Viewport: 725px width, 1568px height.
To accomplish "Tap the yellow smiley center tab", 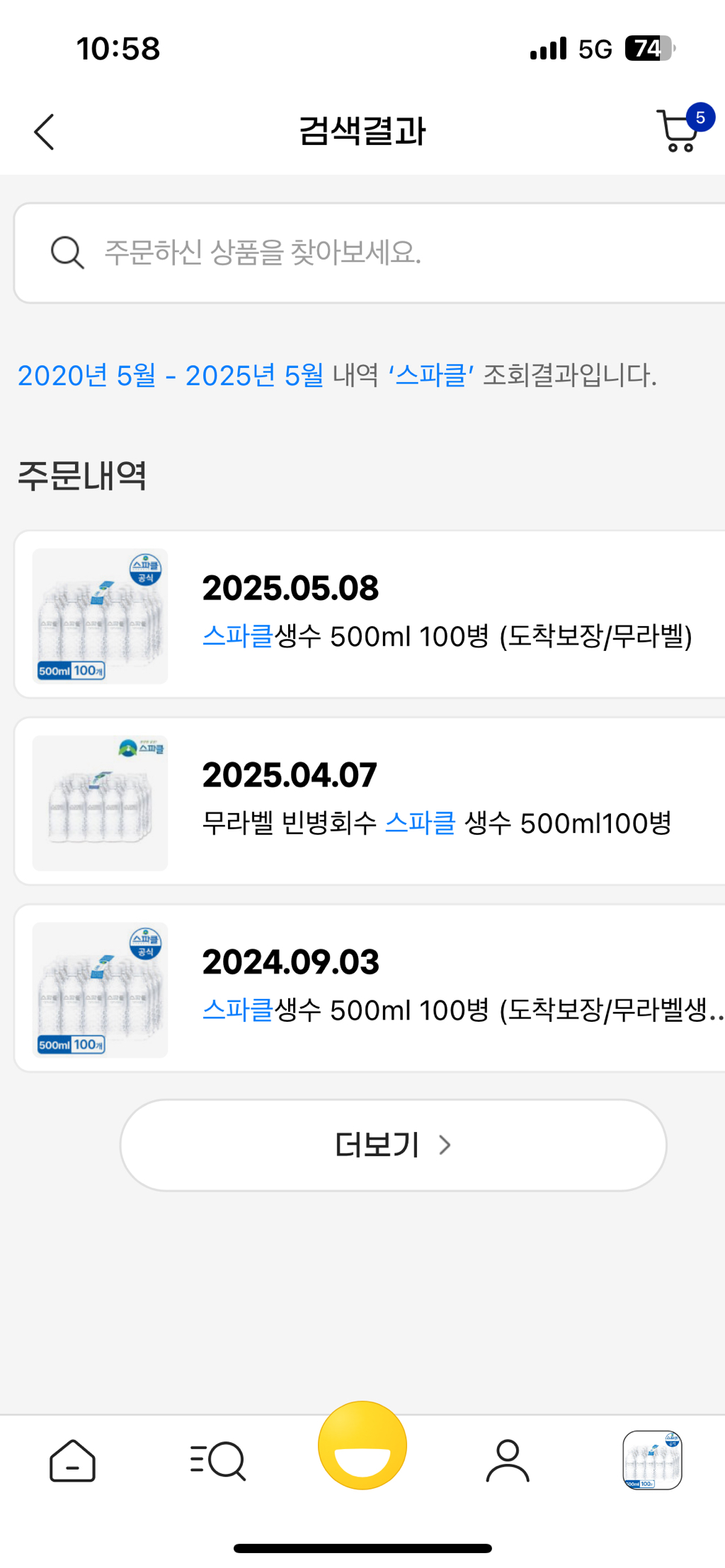I will 362,1445.
